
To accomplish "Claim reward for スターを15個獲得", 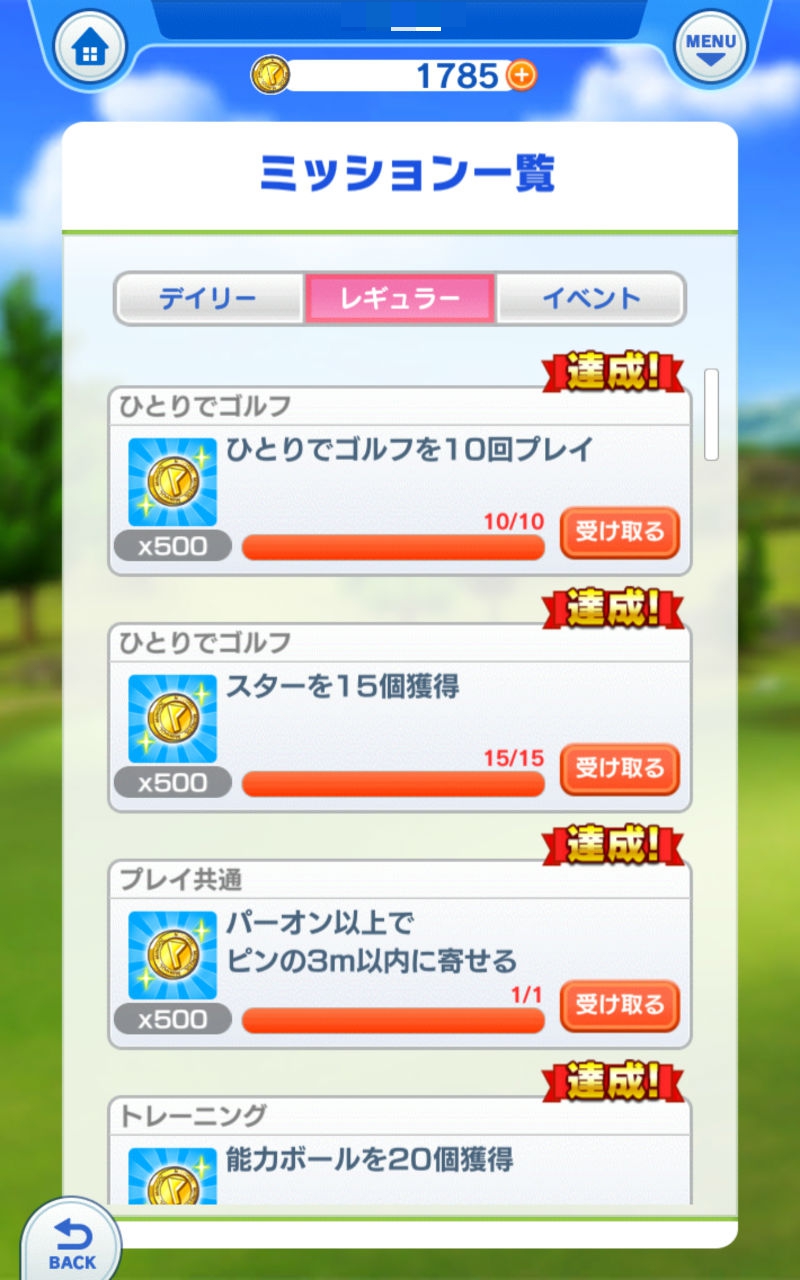I will coord(620,769).
